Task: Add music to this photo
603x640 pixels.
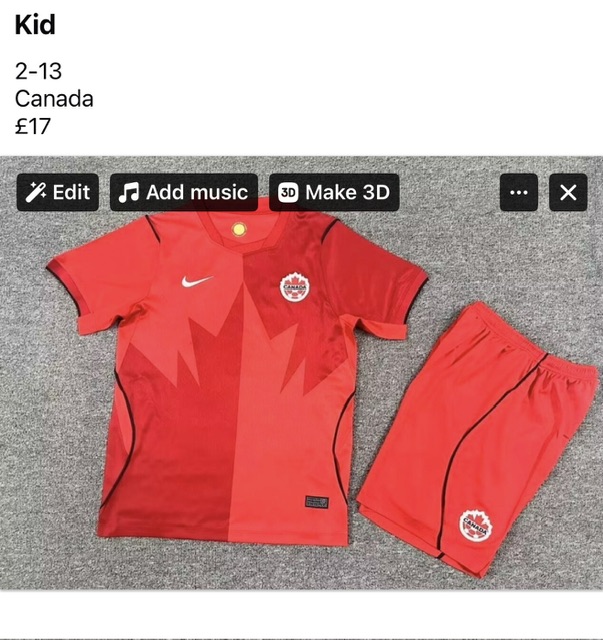Action: [183, 193]
